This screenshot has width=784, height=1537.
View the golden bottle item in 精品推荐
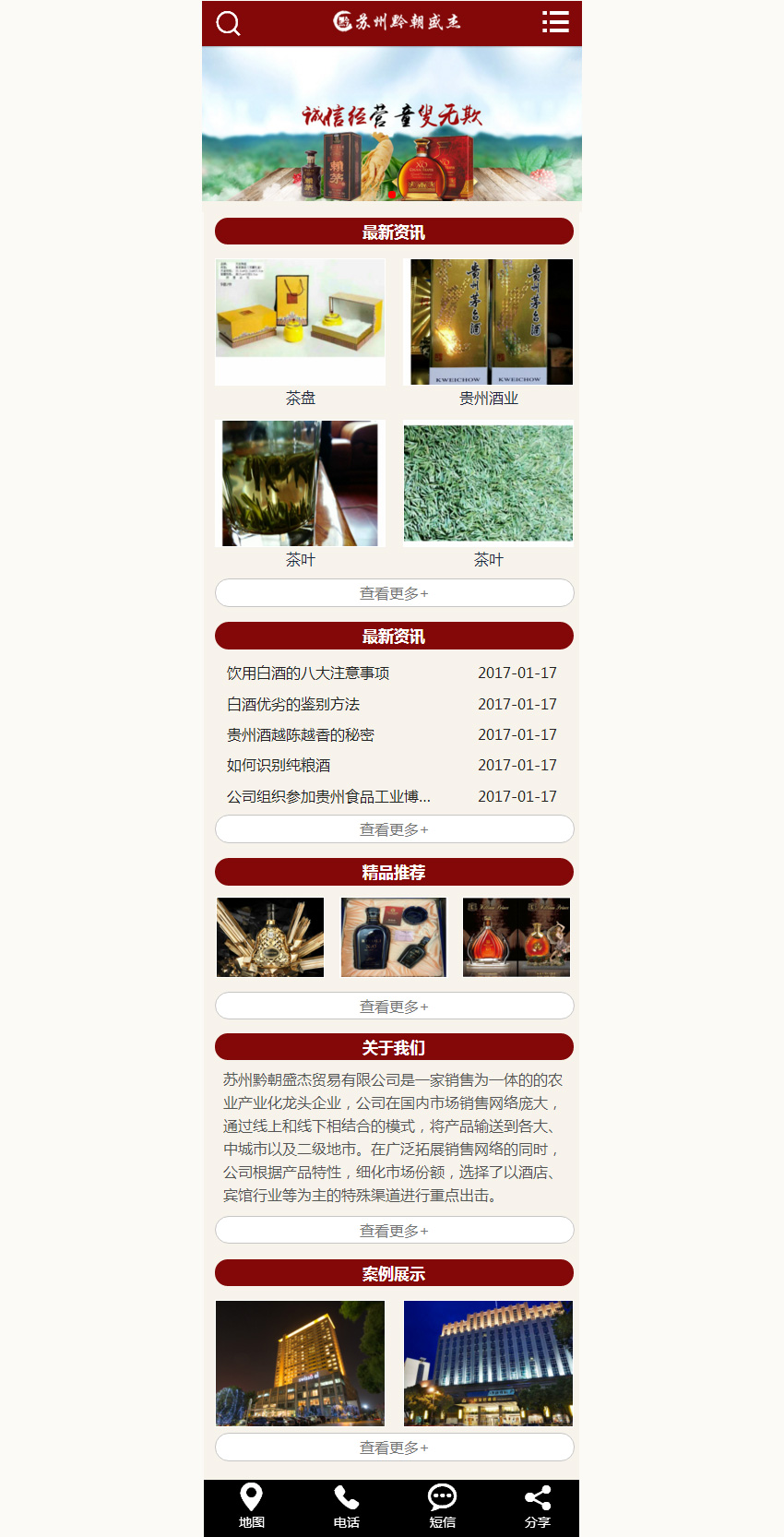coord(270,937)
